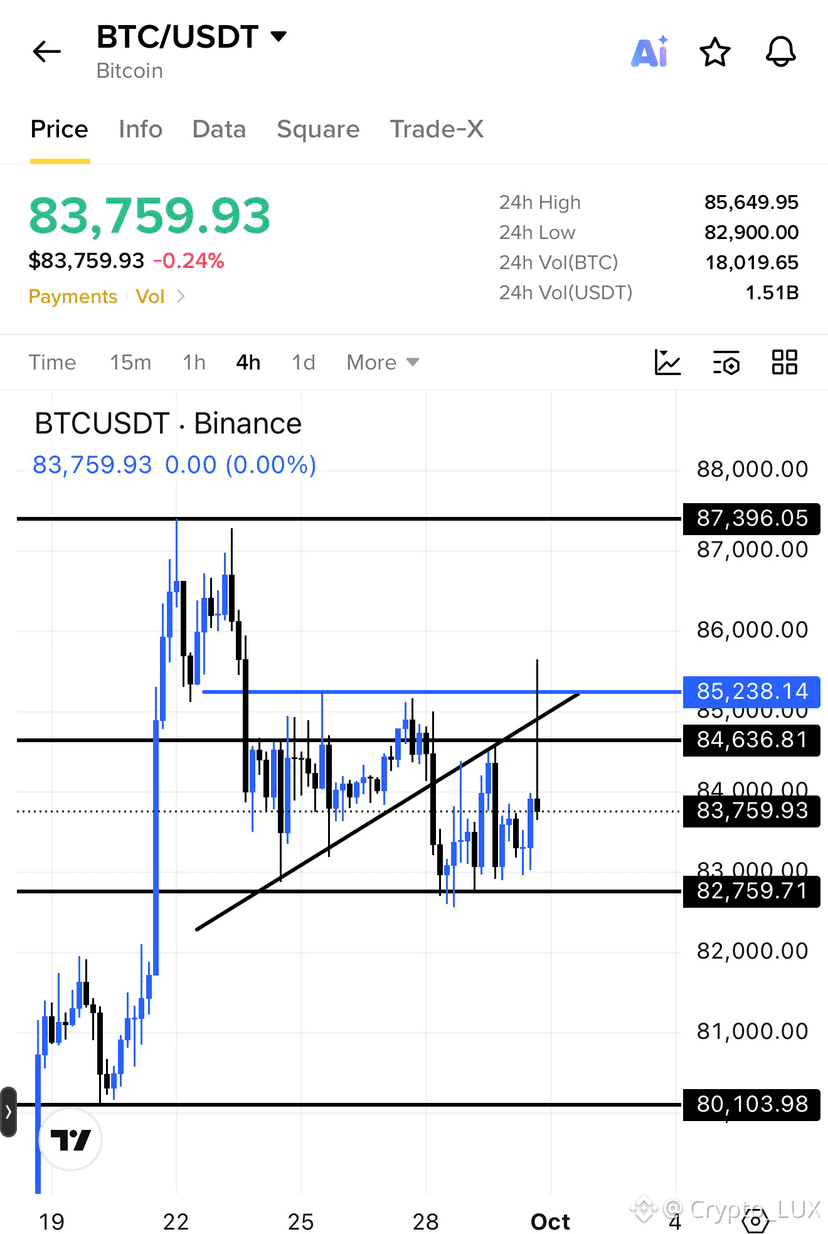The image size is (828, 1234).
Task: Open chart indicator settings icon
Action: click(727, 362)
